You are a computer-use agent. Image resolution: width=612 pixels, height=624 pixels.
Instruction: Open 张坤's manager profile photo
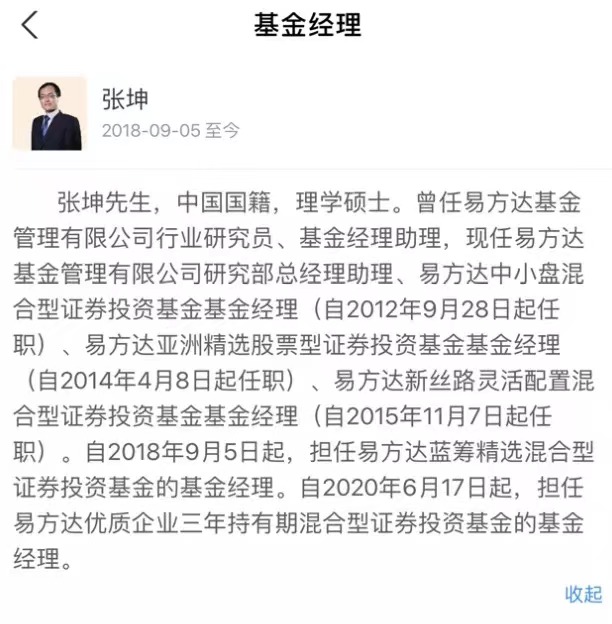[50, 113]
